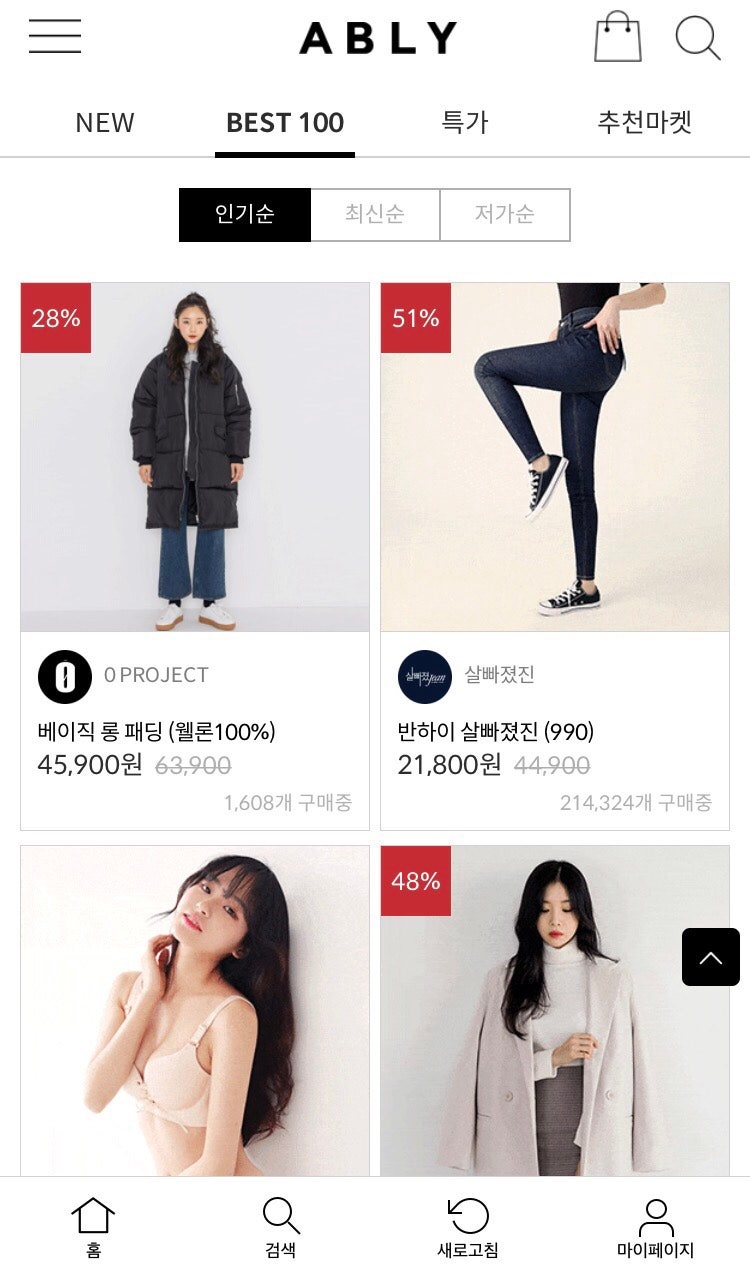Image resolution: width=750 pixels, height=1276 pixels.
Task: Open 마이페이지
Action: point(655,1228)
